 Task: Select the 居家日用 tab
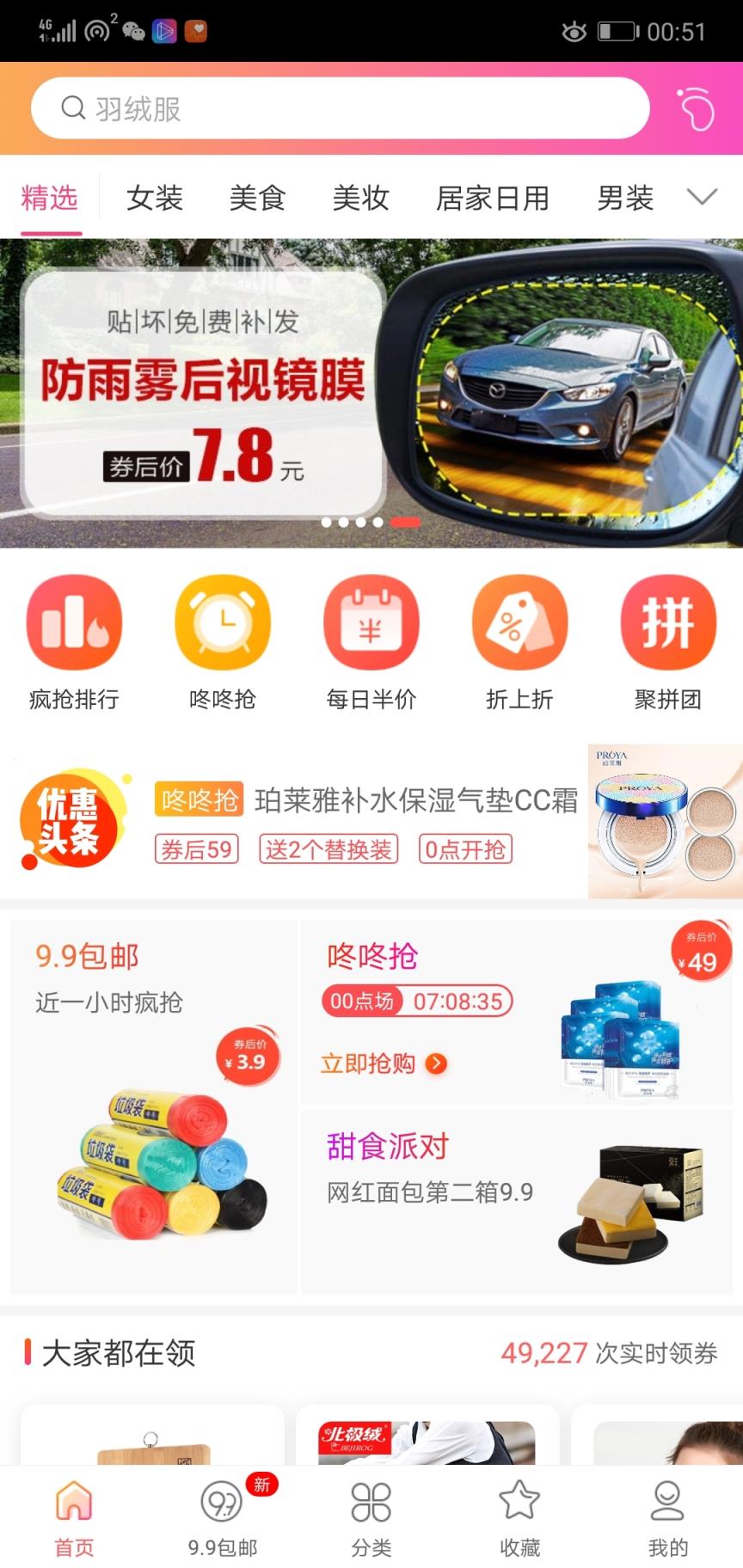[x=493, y=198]
